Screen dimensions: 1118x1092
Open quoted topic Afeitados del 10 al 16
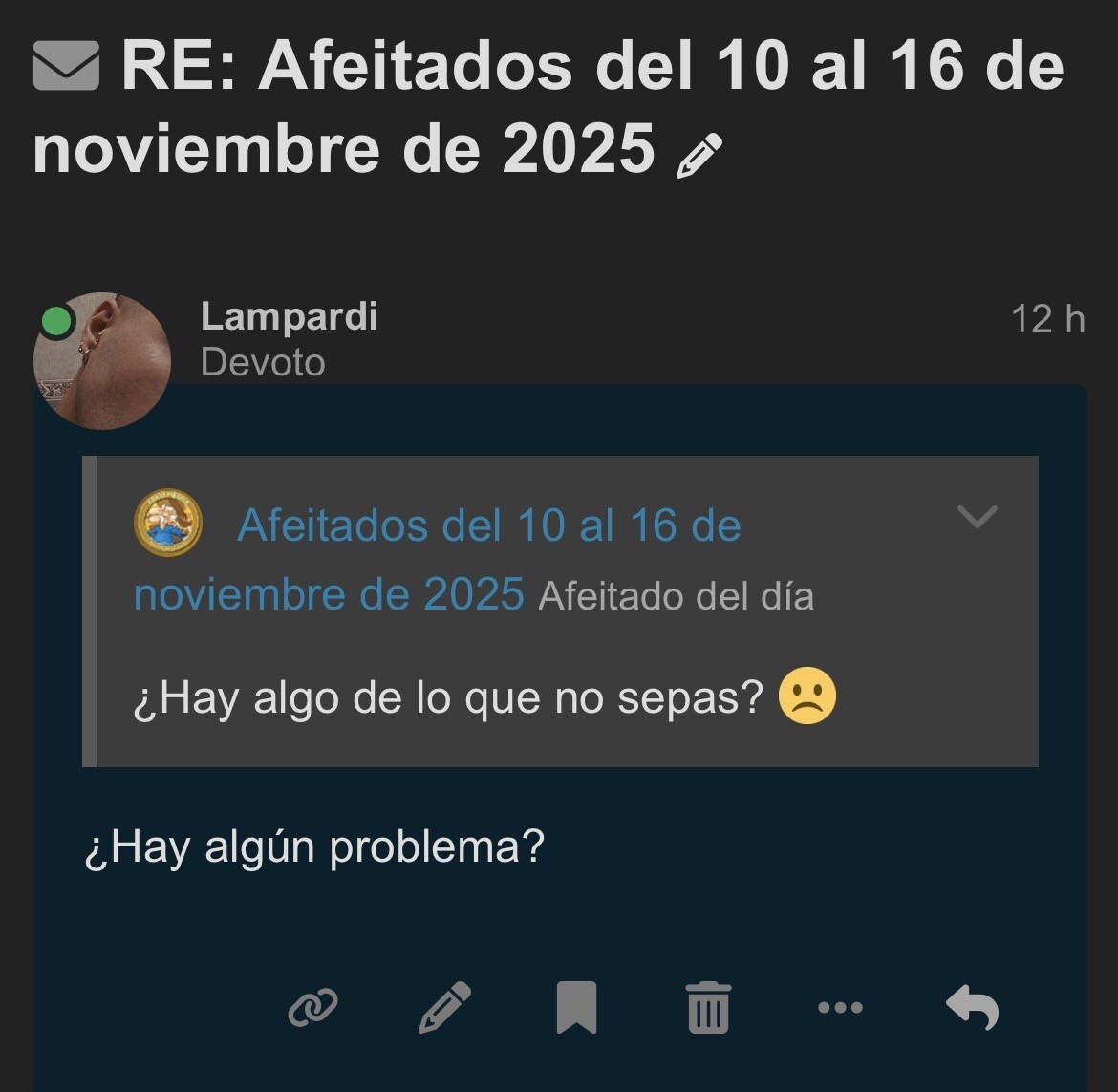(x=488, y=526)
